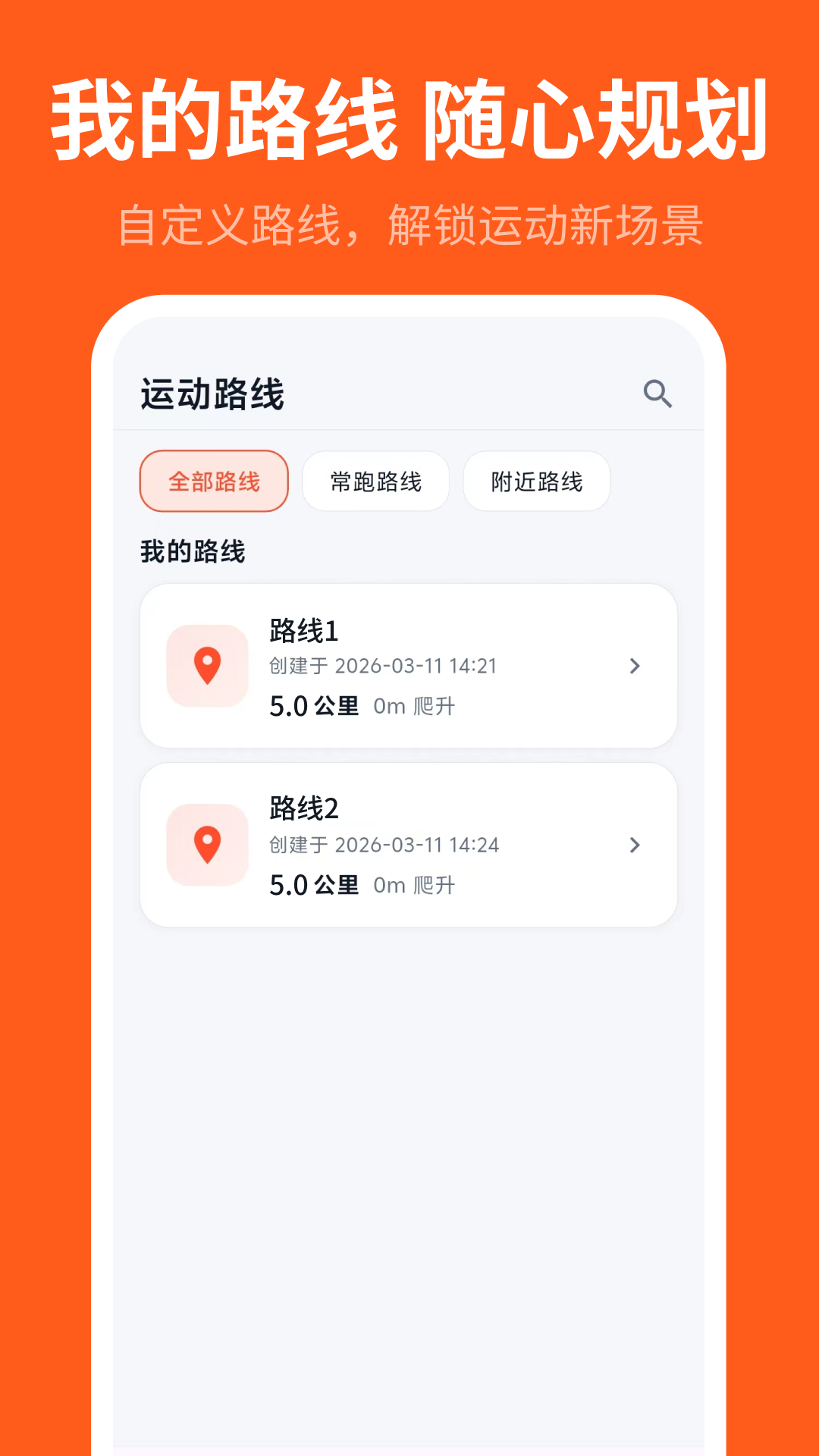Click the 路线1 route name
819x1456 pixels.
[x=303, y=630]
